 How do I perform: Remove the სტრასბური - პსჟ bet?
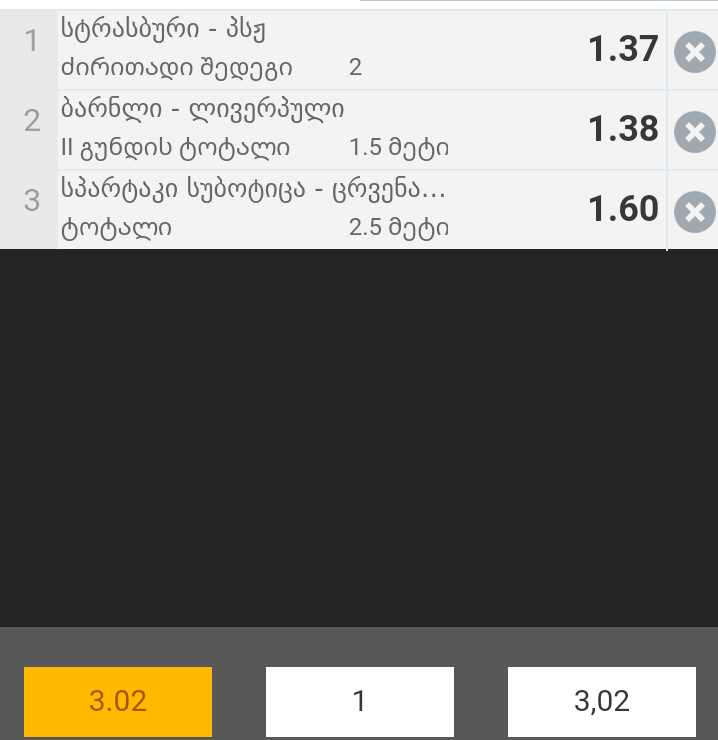click(695, 51)
